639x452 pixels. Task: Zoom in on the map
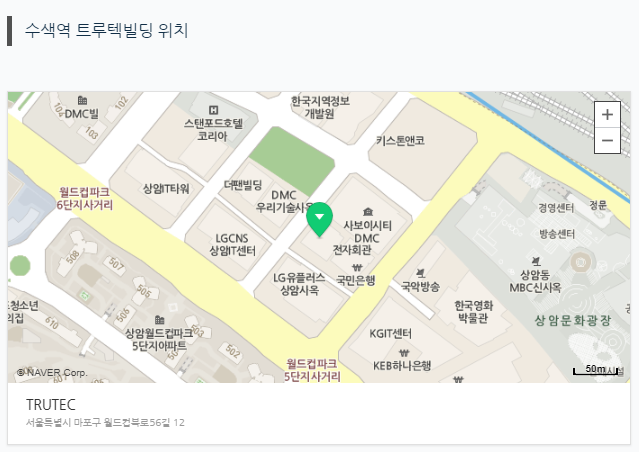[607, 114]
